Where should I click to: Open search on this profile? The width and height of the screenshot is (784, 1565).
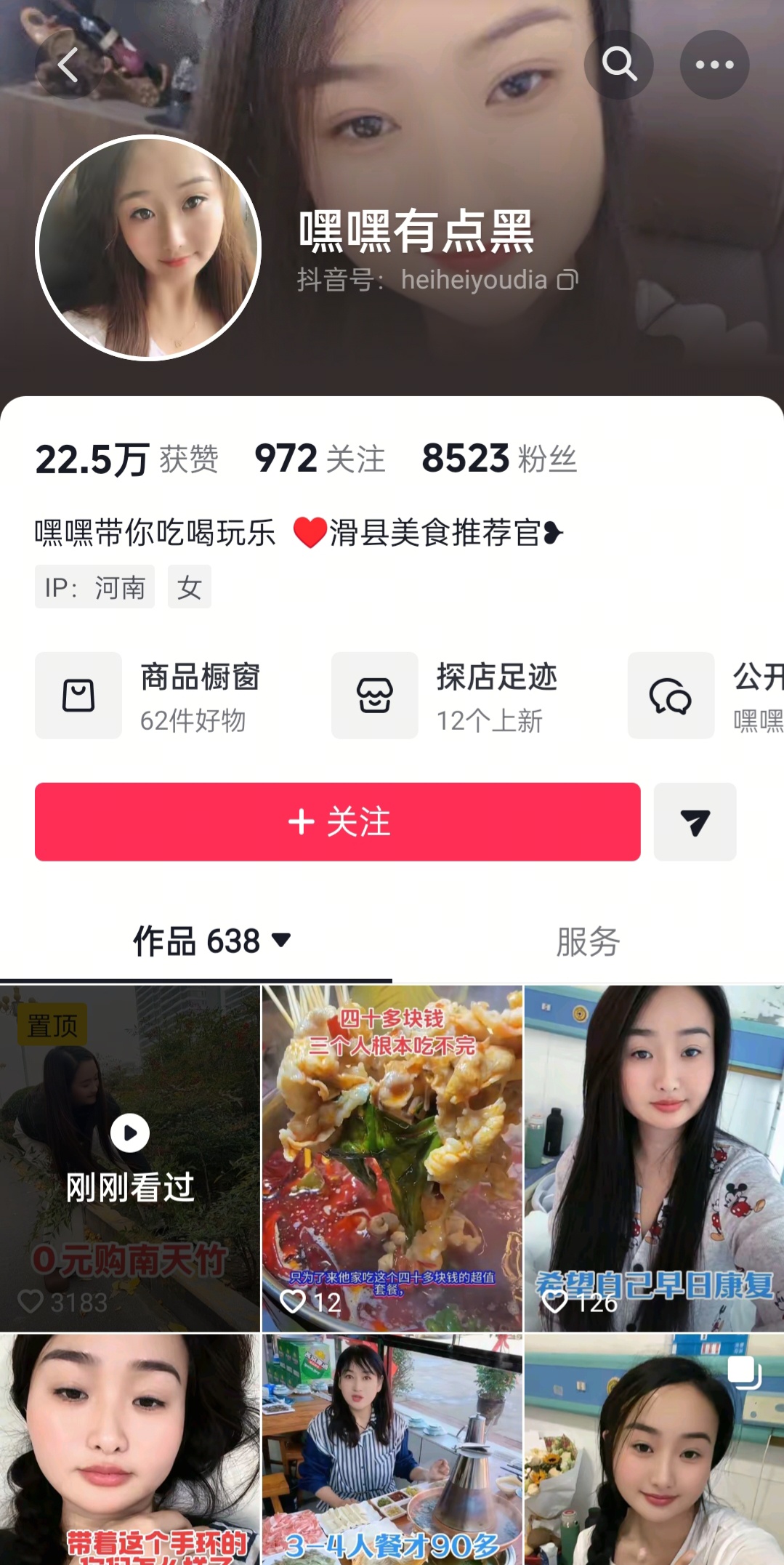click(x=618, y=65)
